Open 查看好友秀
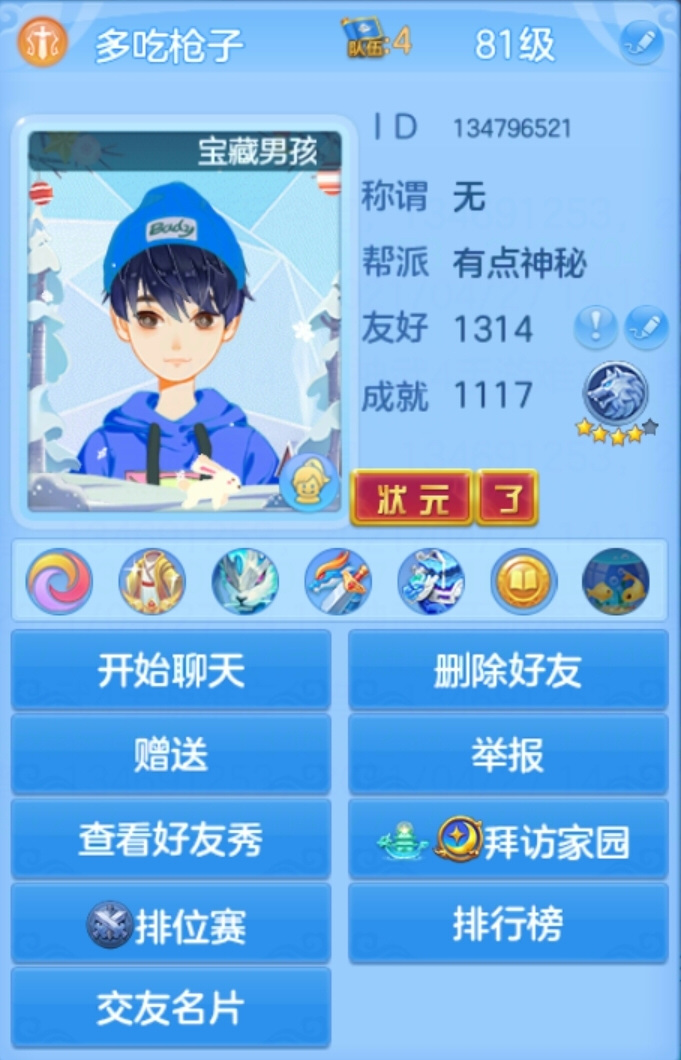Screen dimensions: 681x1060 click(170, 840)
